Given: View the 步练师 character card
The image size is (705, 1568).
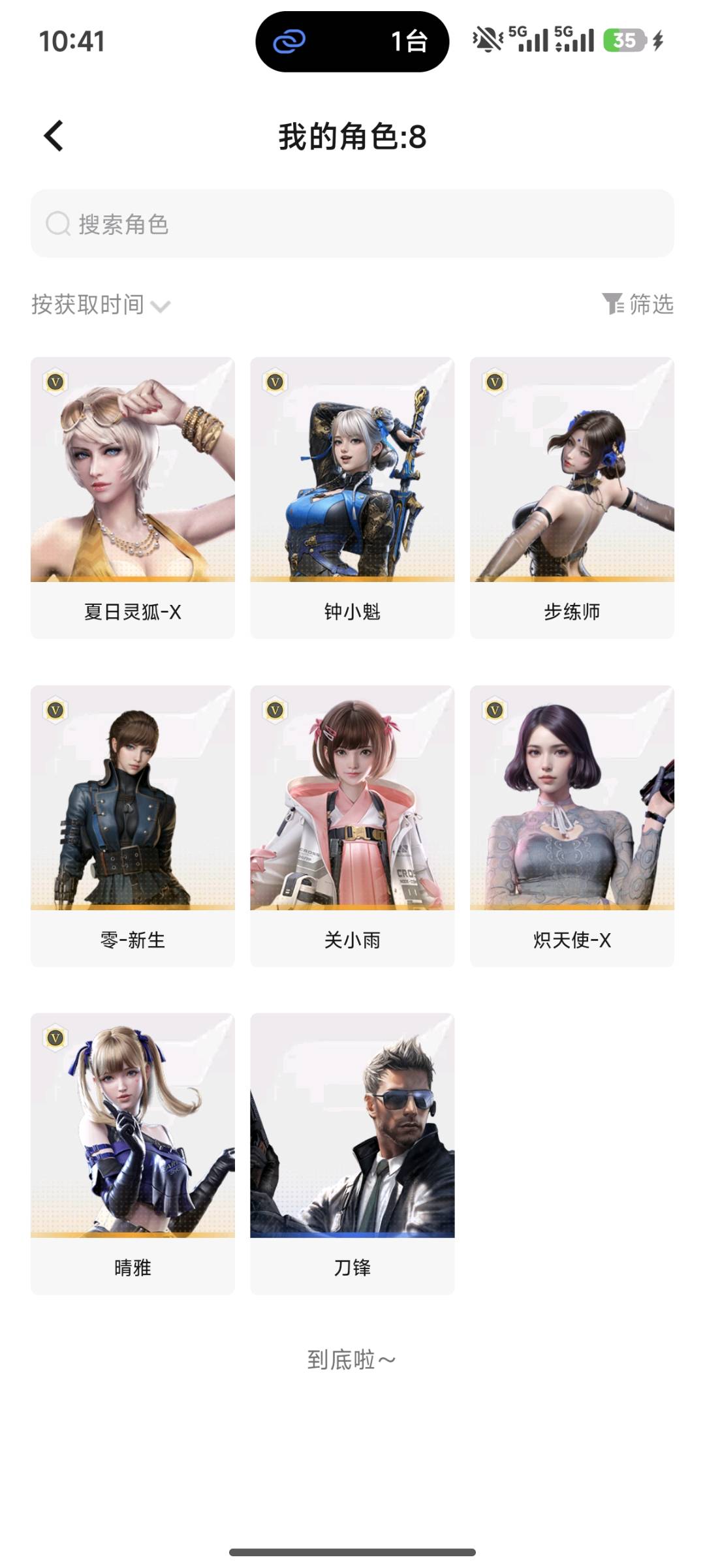Looking at the screenshot, I should pyautogui.click(x=572, y=498).
